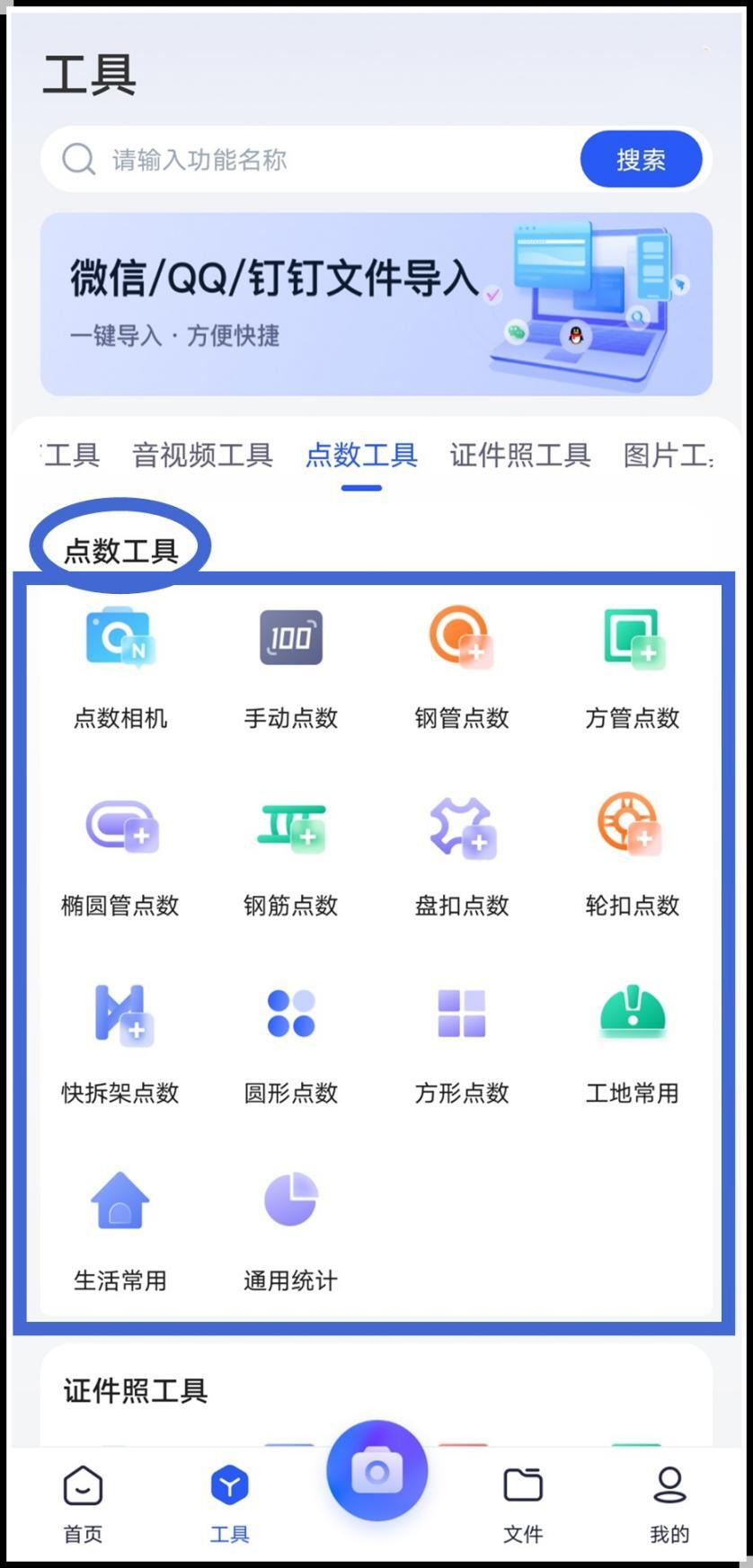Screen dimensions: 753x1568
Task: Tap the 搜索 button
Action: point(641,160)
